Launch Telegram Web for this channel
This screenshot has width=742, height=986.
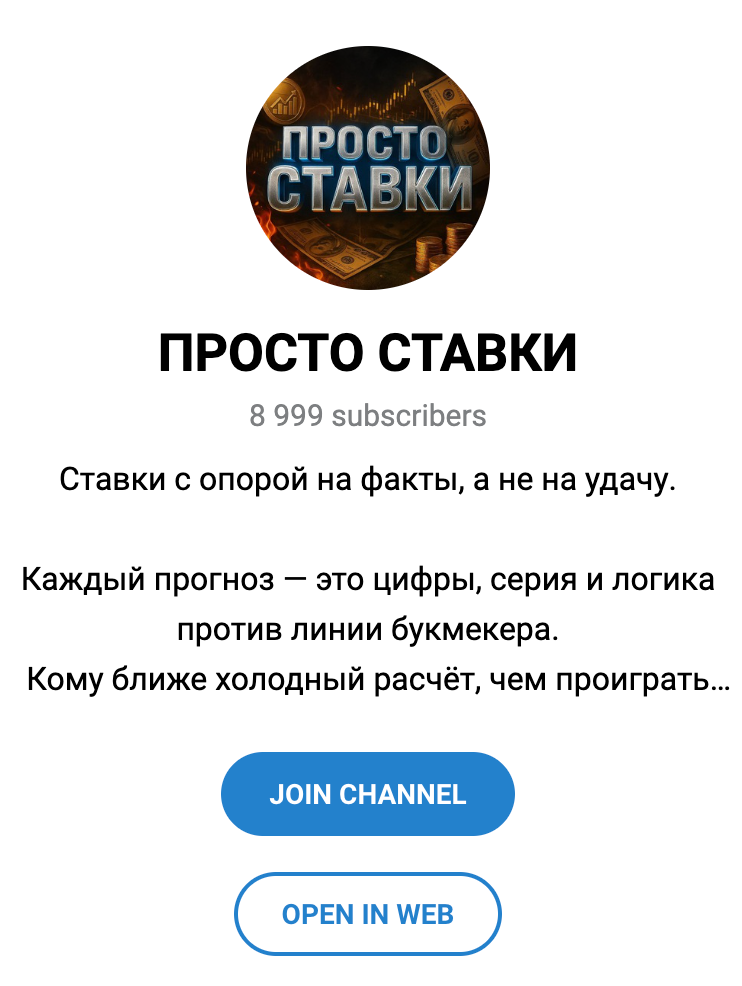368,913
